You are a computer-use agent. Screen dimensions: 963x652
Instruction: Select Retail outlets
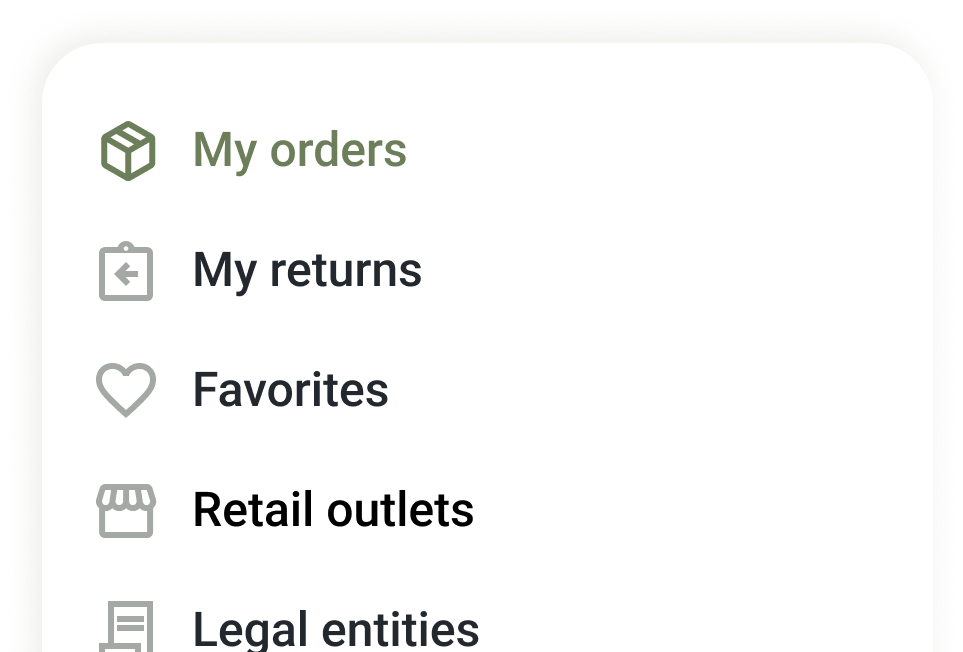point(332,510)
